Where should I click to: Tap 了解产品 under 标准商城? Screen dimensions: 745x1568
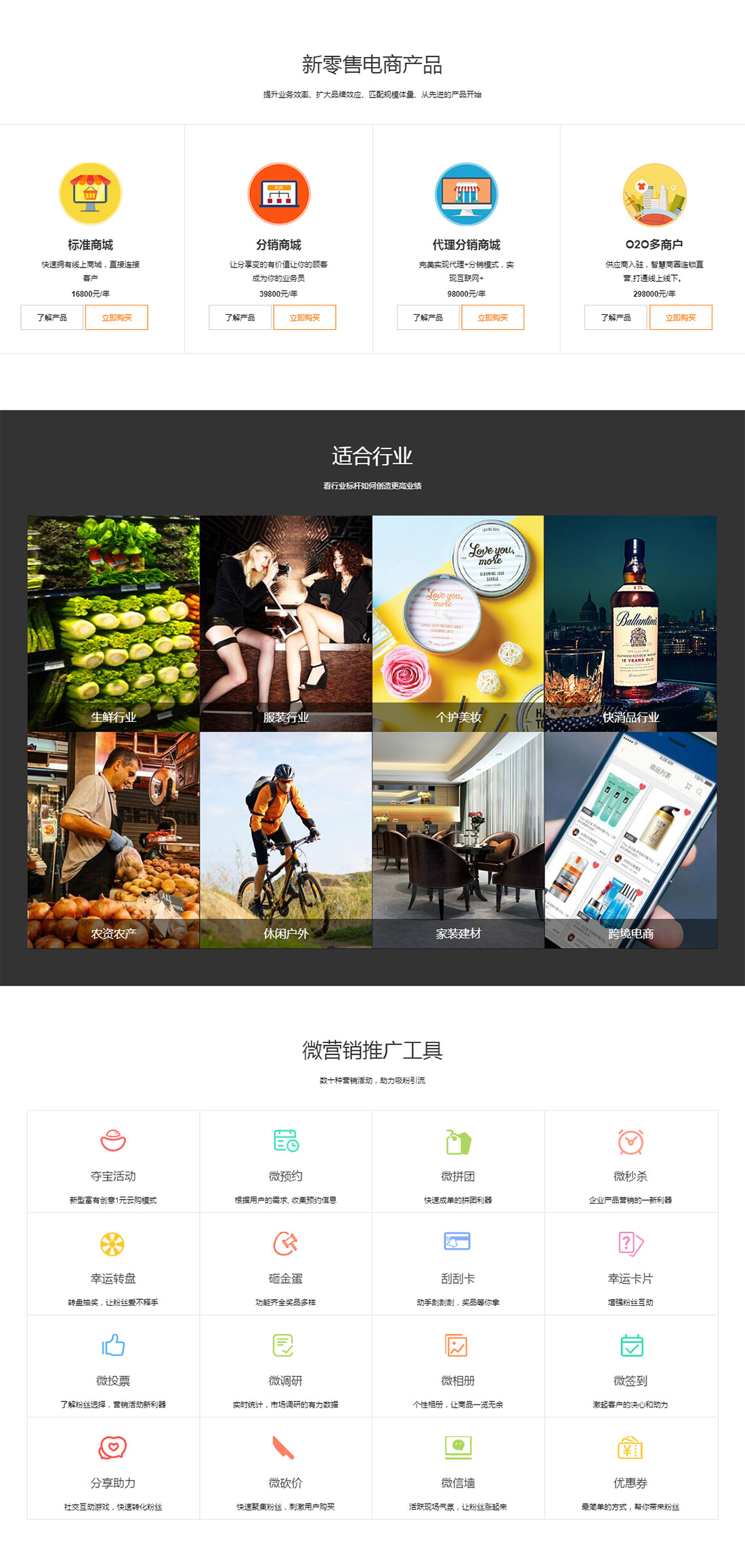(52, 317)
